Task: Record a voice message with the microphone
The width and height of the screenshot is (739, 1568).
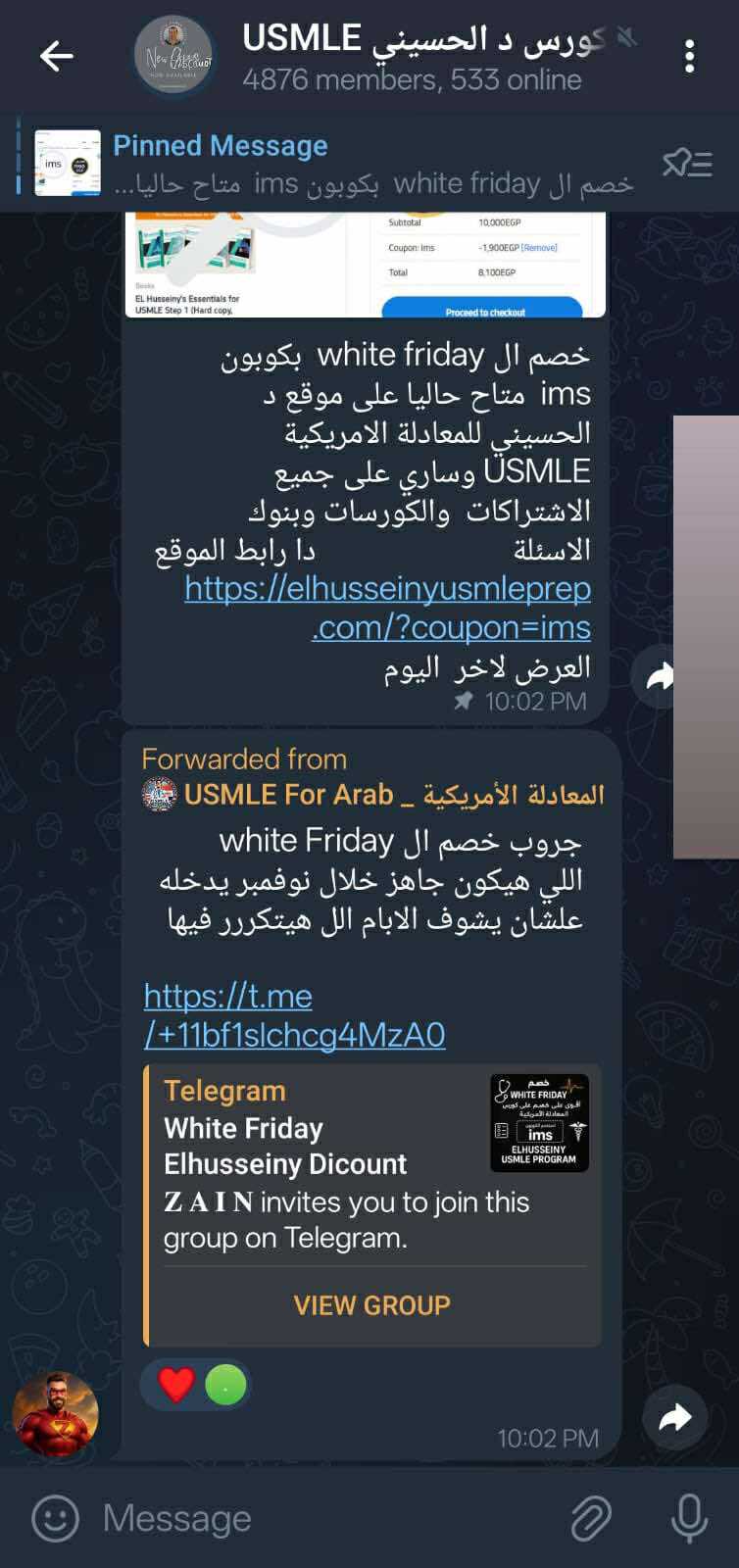Action: 689,1518
